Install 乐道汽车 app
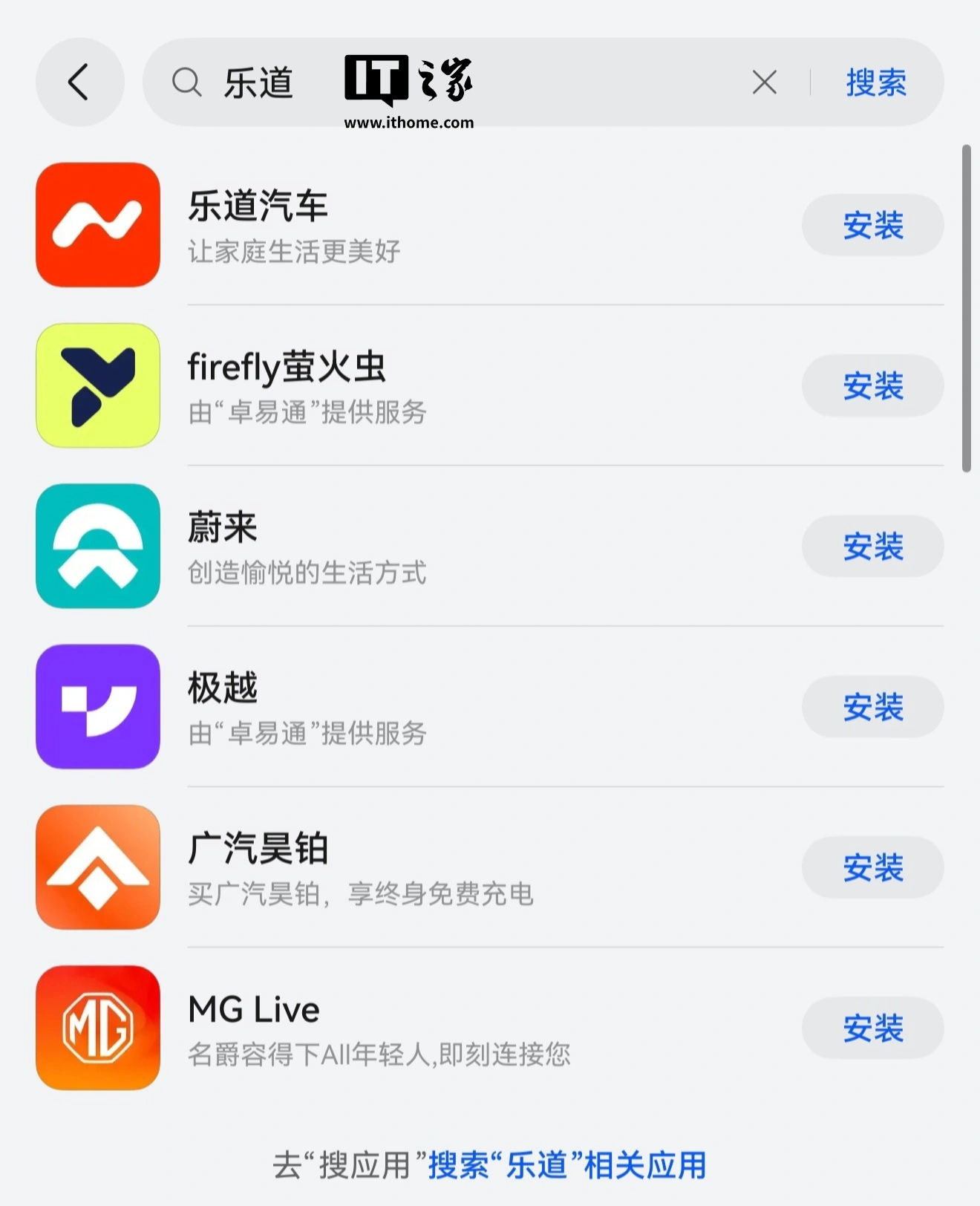The height and width of the screenshot is (1206, 980). coord(872,225)
